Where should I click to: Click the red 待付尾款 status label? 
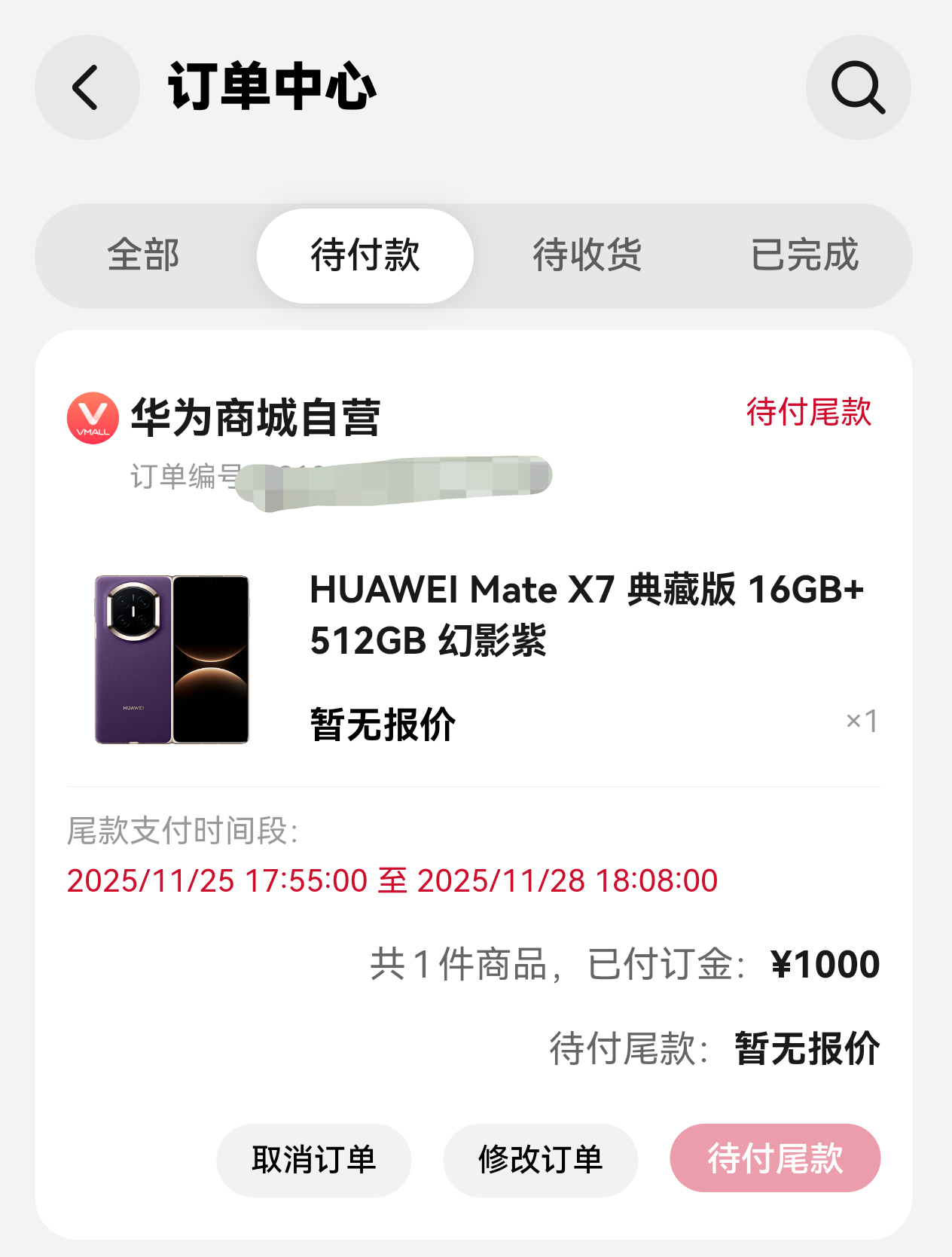click(x=808, y=413)
